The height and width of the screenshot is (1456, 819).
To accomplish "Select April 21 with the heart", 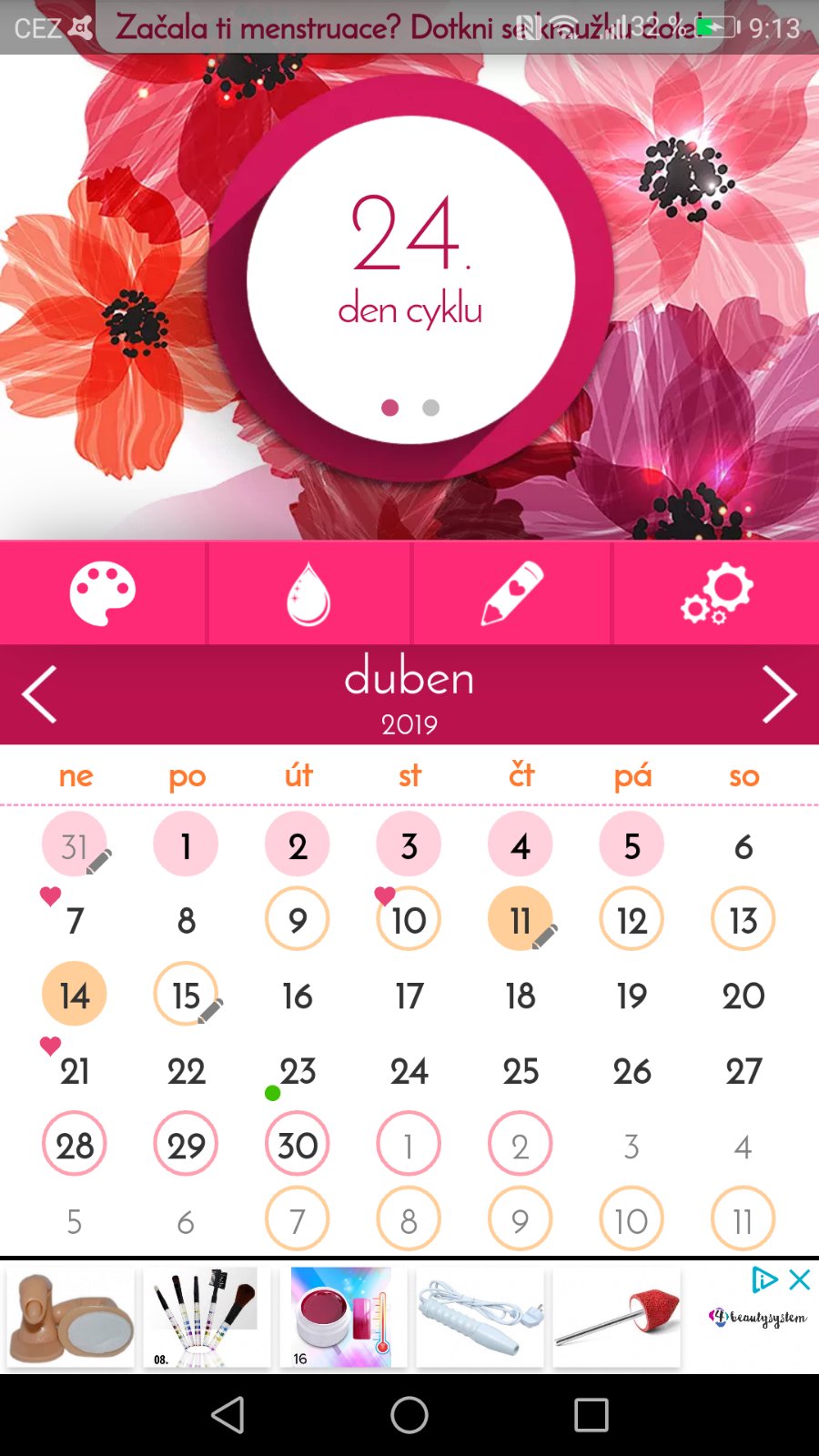I will tap(75, 1071).
